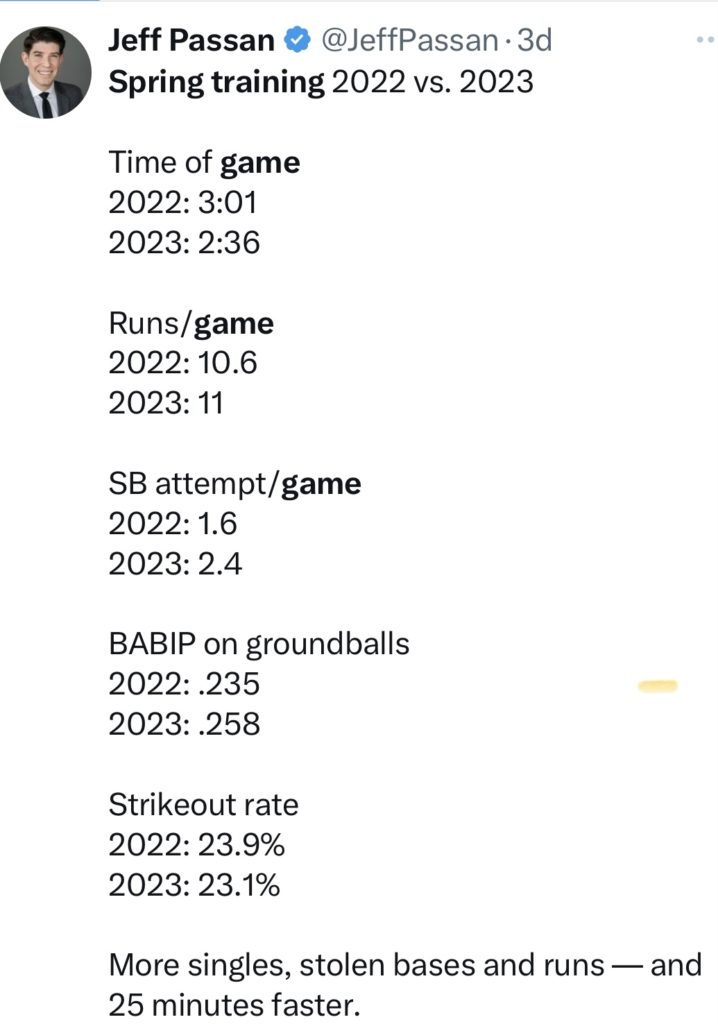Open the tweet's overflow menu dots

706,40
